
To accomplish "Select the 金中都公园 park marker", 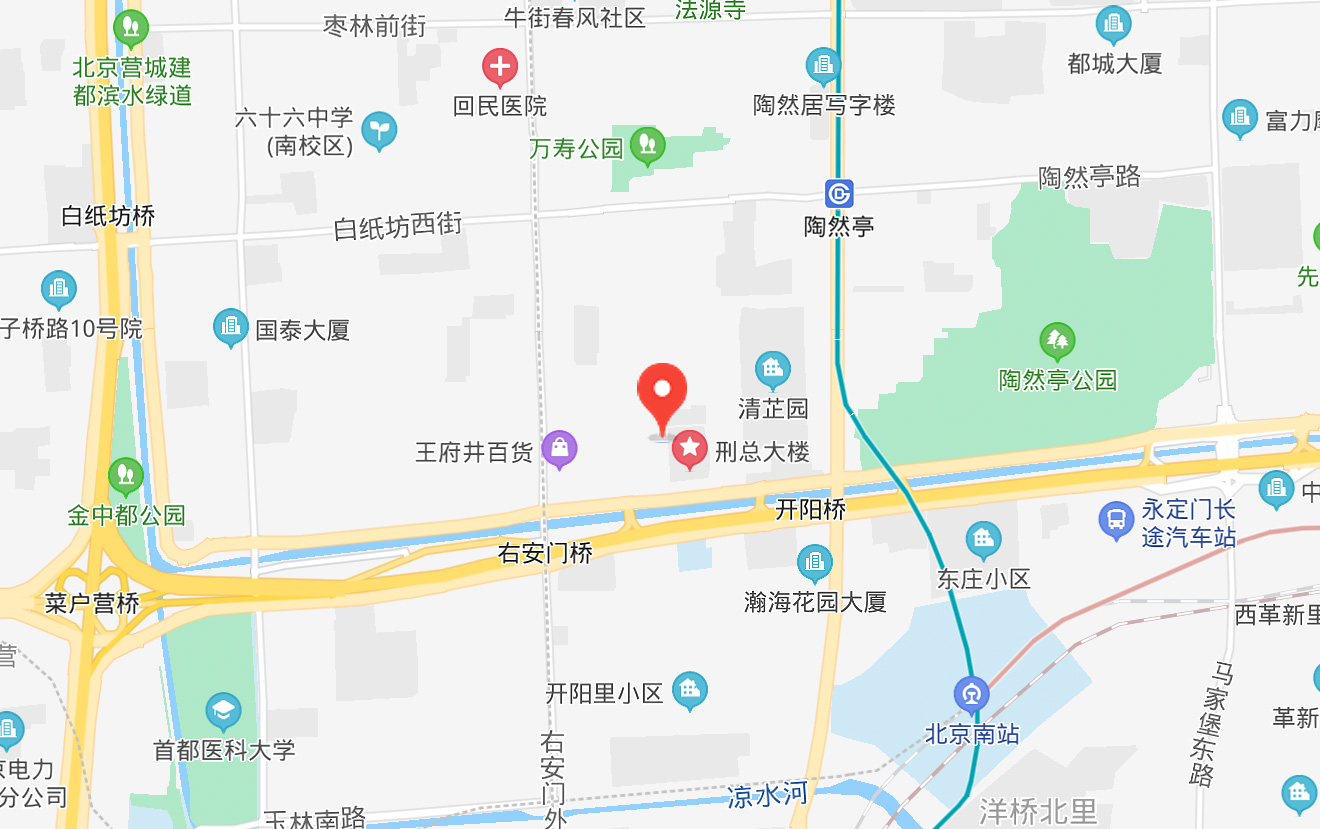I will coord(126,476).
